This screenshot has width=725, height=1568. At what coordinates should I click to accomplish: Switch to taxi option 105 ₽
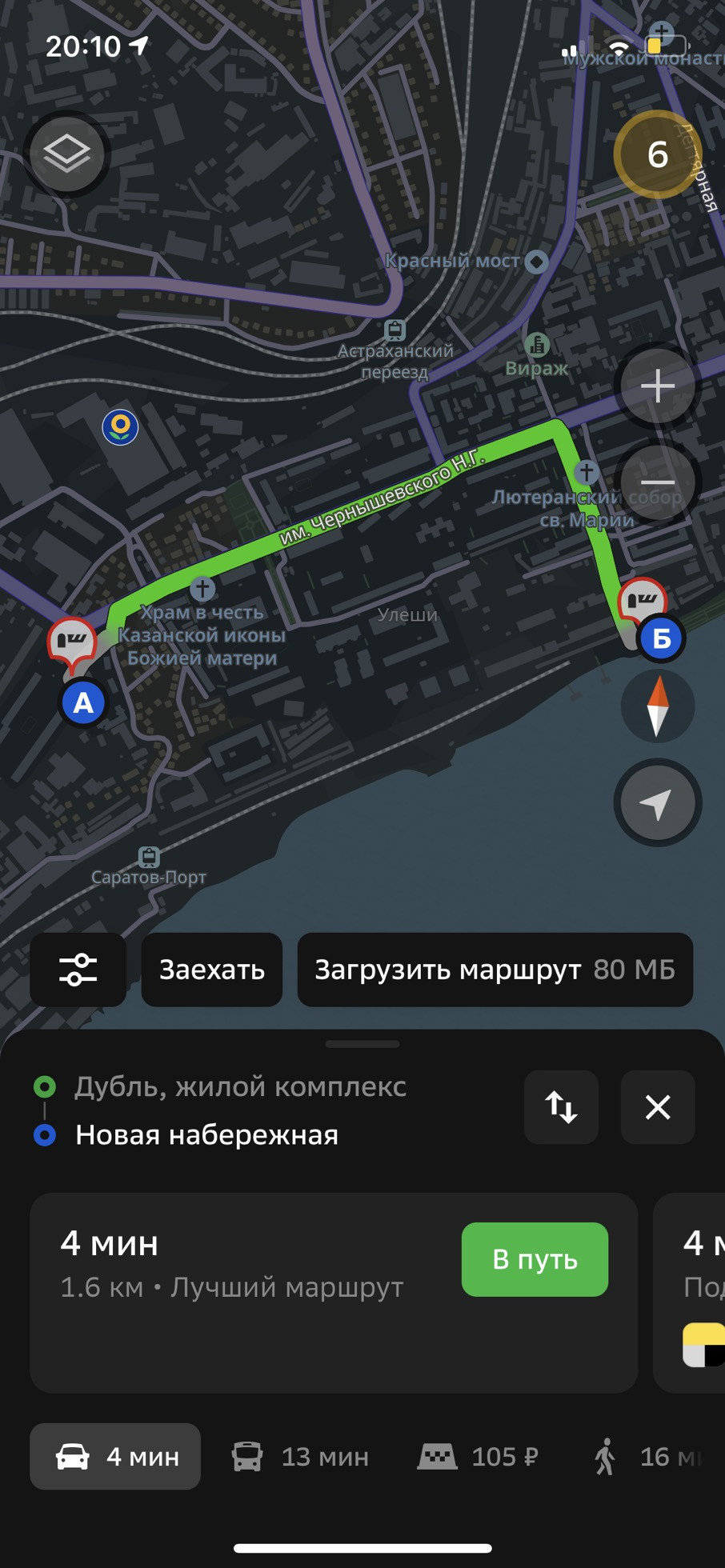(478, 1456)
